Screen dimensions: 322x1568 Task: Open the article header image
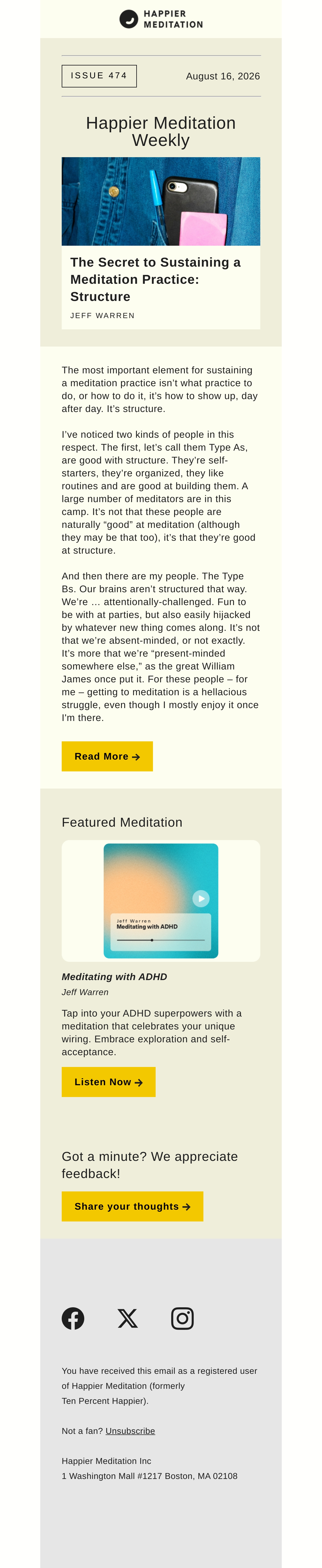click(161, 201)
